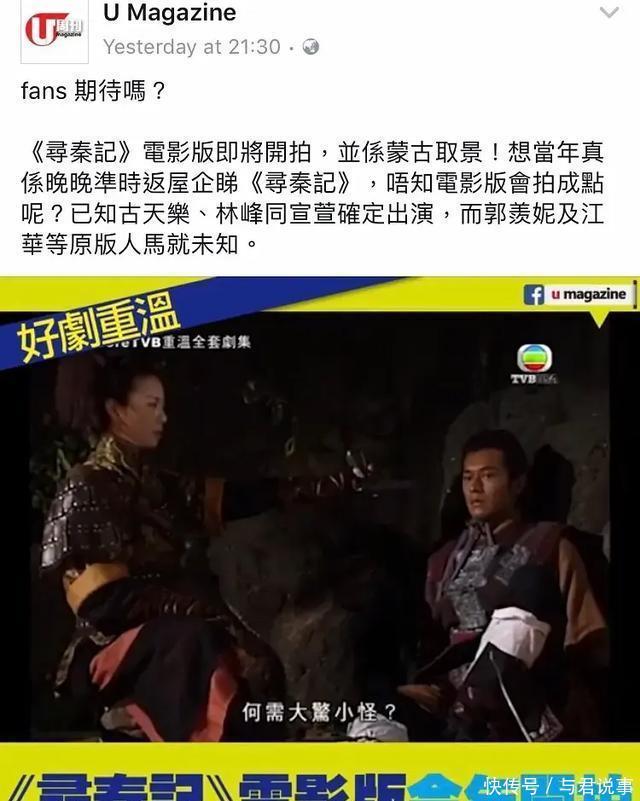Open the 尋秦記 video thumbnail in the post
640x801 pixels.
(x=320, y=538)
